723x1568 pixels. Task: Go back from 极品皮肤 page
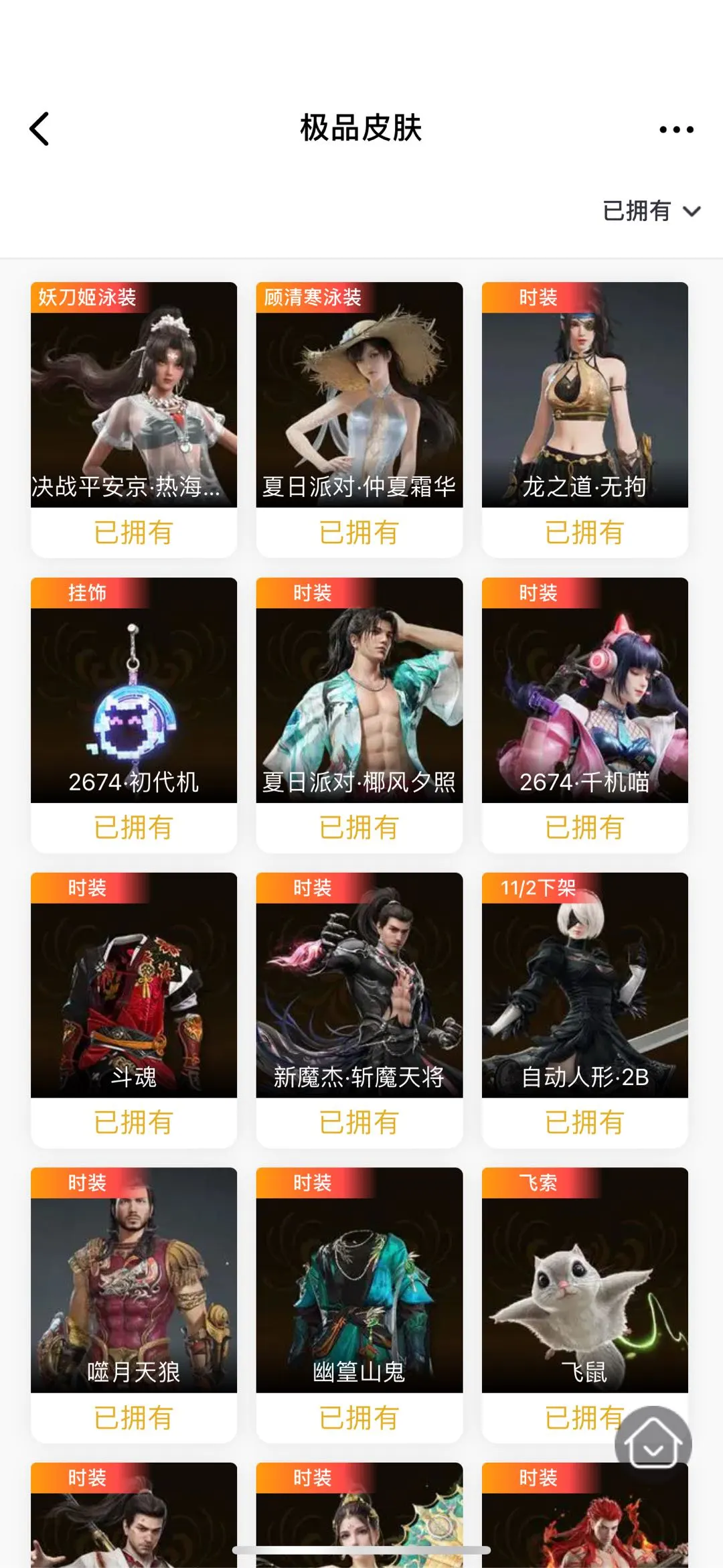coord(40,129)
